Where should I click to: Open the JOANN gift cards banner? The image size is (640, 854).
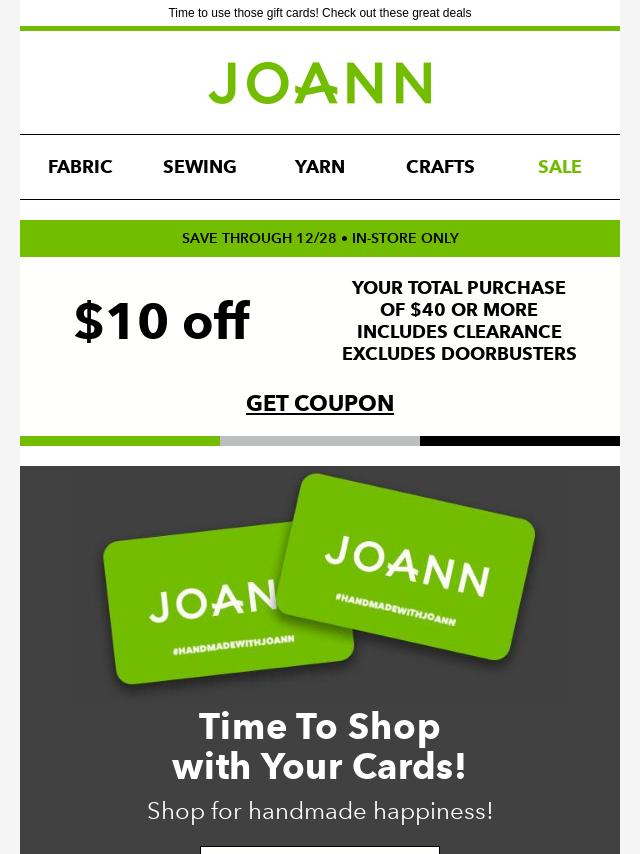[x=320, y=580]
